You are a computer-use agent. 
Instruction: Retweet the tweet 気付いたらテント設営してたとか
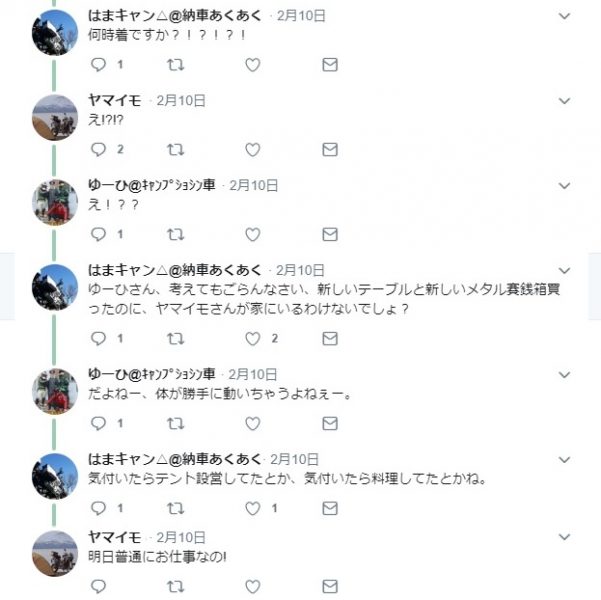pos(176,508)
